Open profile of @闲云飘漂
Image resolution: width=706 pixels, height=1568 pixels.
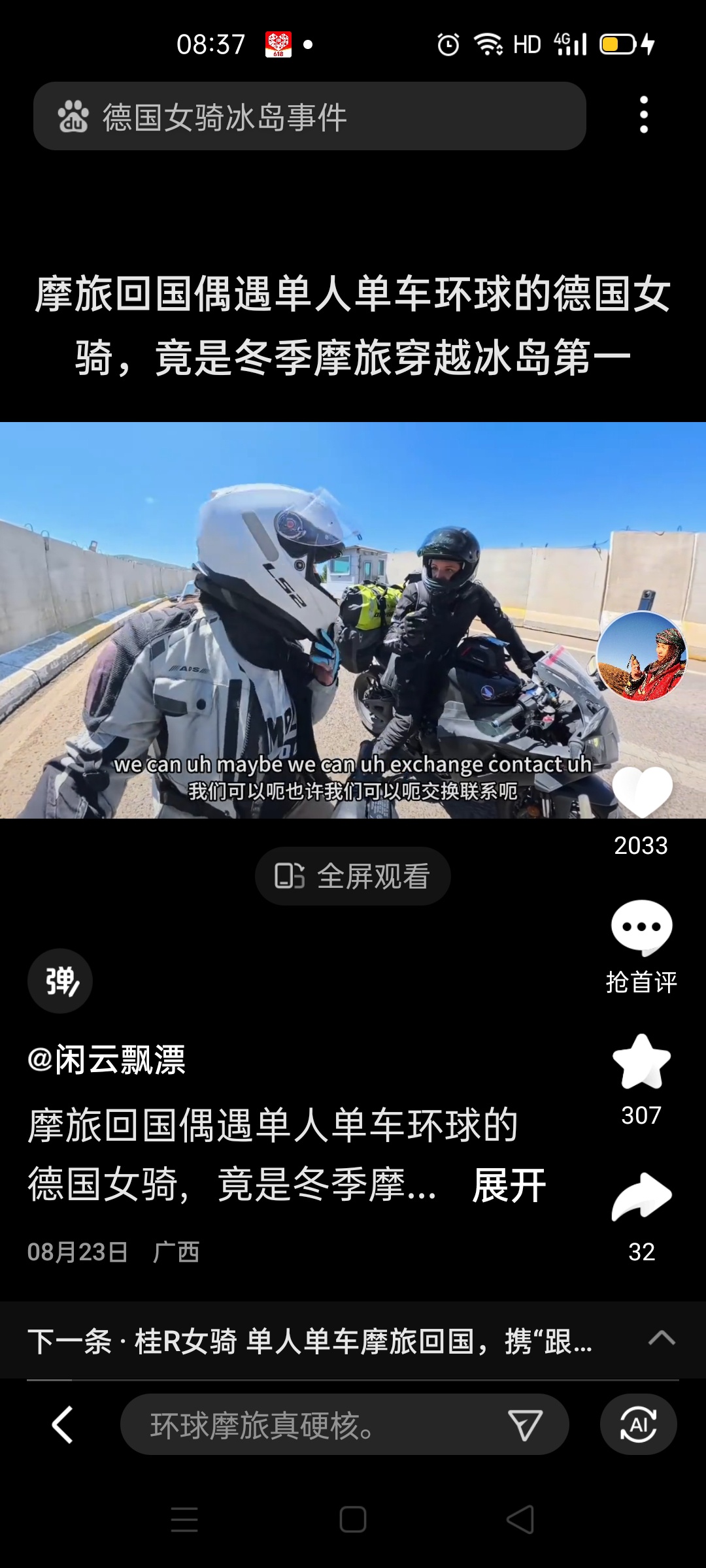click(107, 1060)
